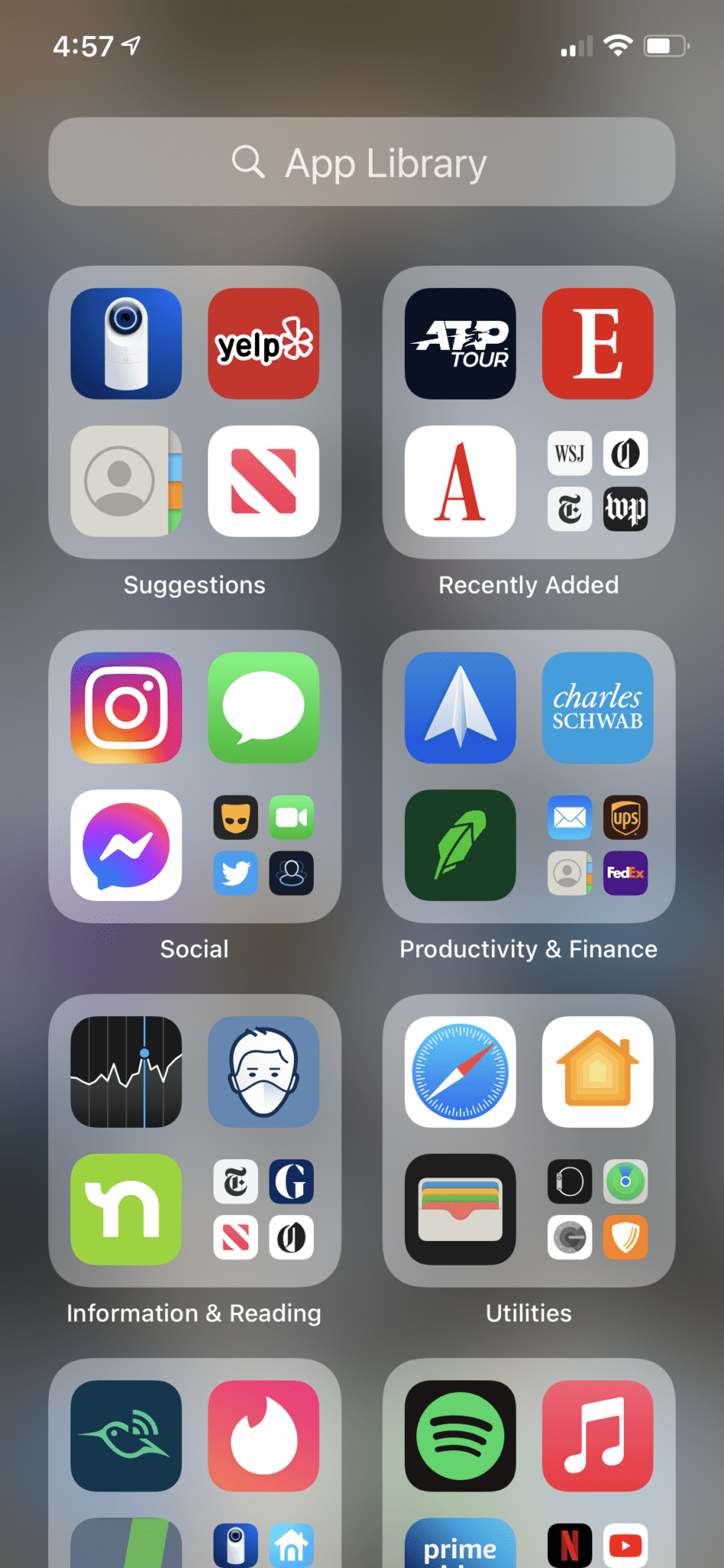Launch the Home app in Utilities
The height and width of the screenshot is (1568, 724).
(598, 1072)
